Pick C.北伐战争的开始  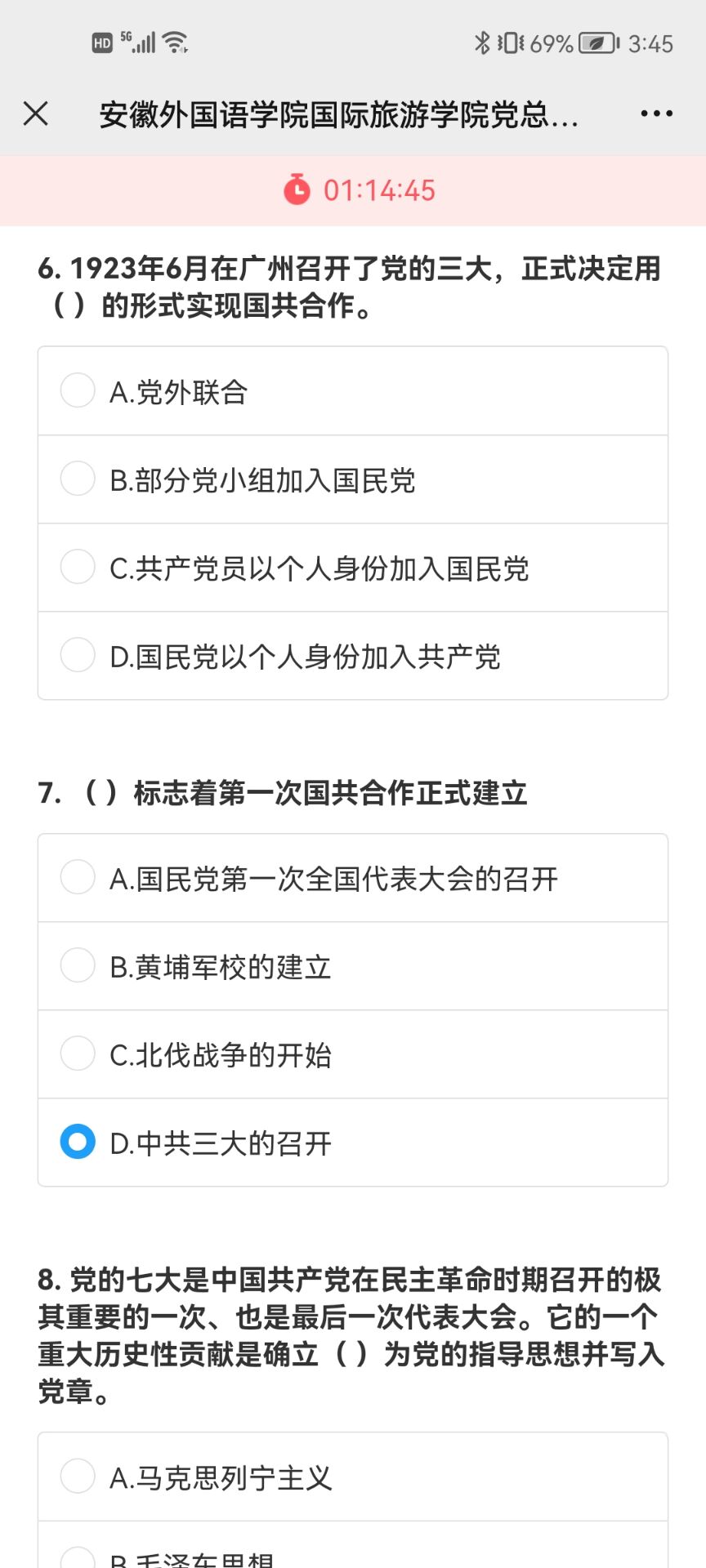click(353, 1054)
